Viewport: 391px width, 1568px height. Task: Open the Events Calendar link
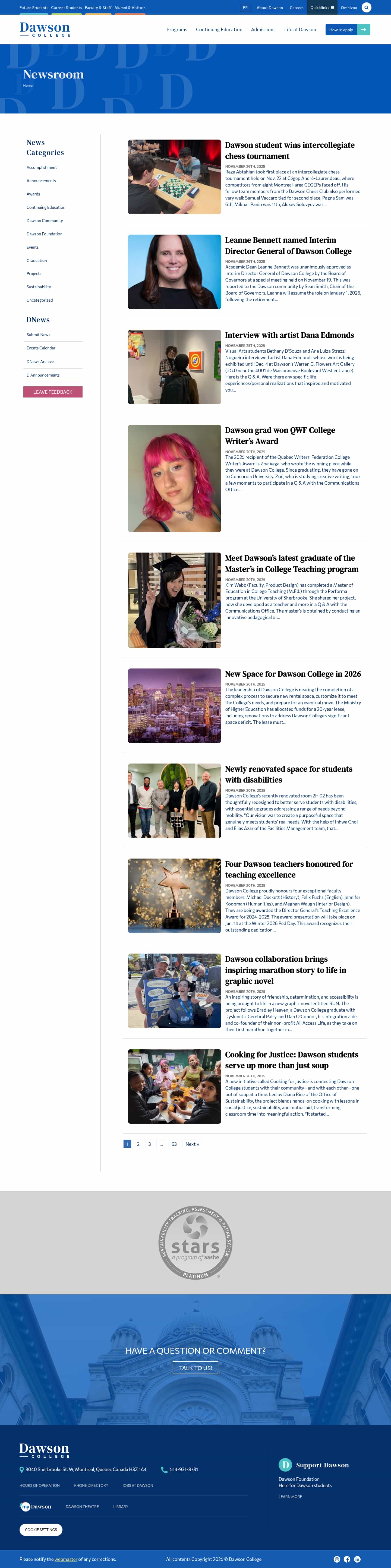(41, 348)
